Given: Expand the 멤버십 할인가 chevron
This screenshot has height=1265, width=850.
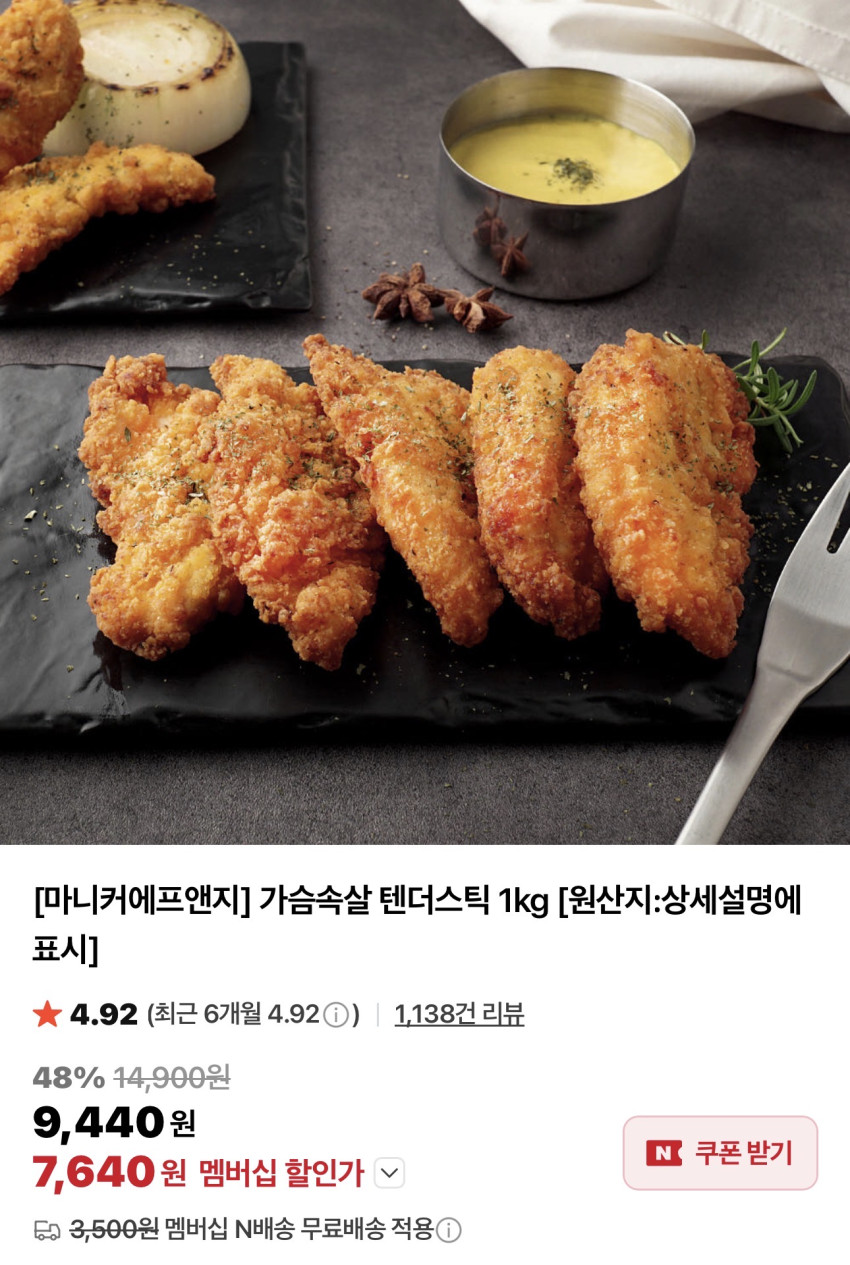Looking at the screenshot, I should point(389,1173).
